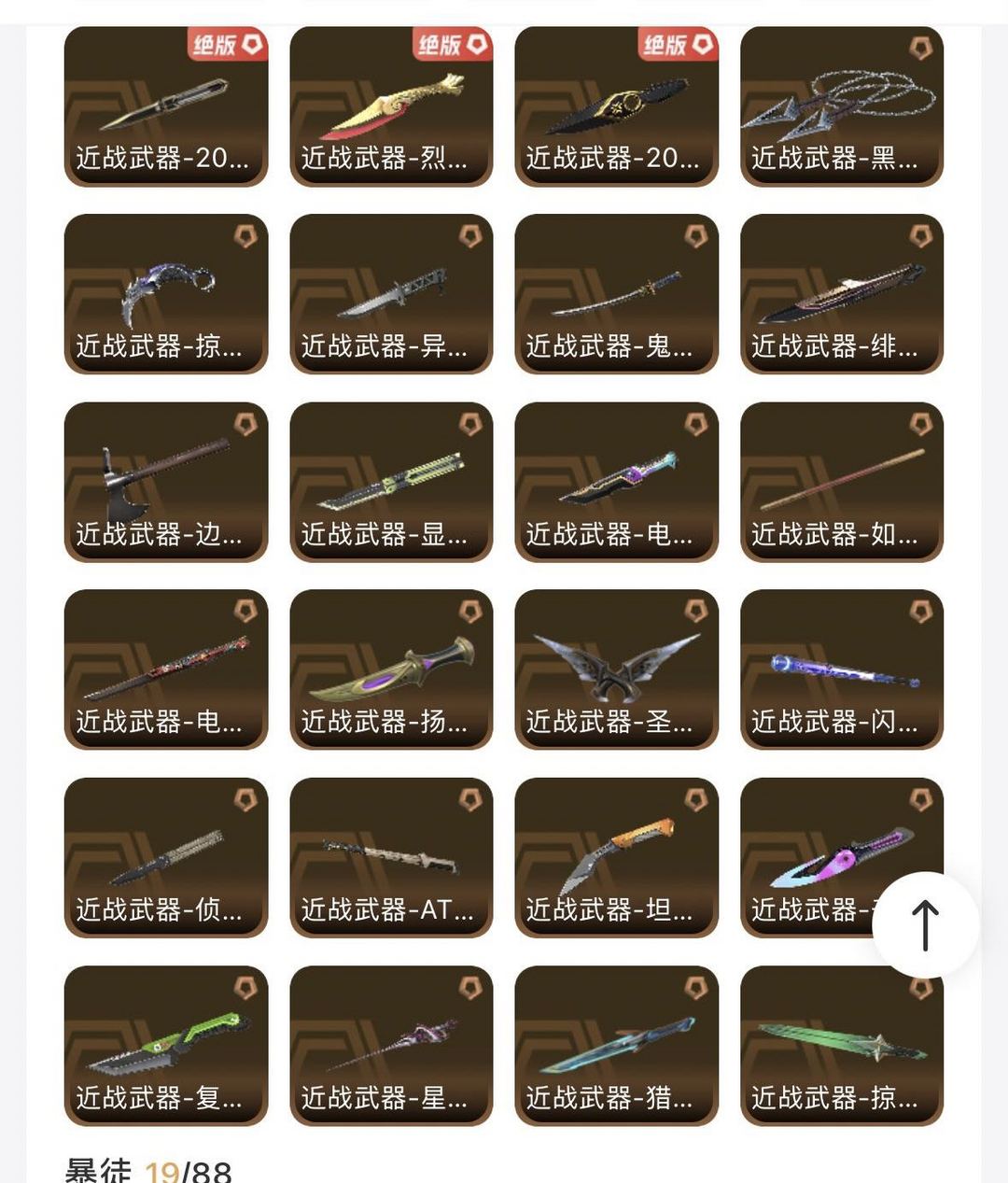Open the 近战武器-如... staff card
The height and width of the screenshot is (1183, 1008).
click(x=841, y=482)
